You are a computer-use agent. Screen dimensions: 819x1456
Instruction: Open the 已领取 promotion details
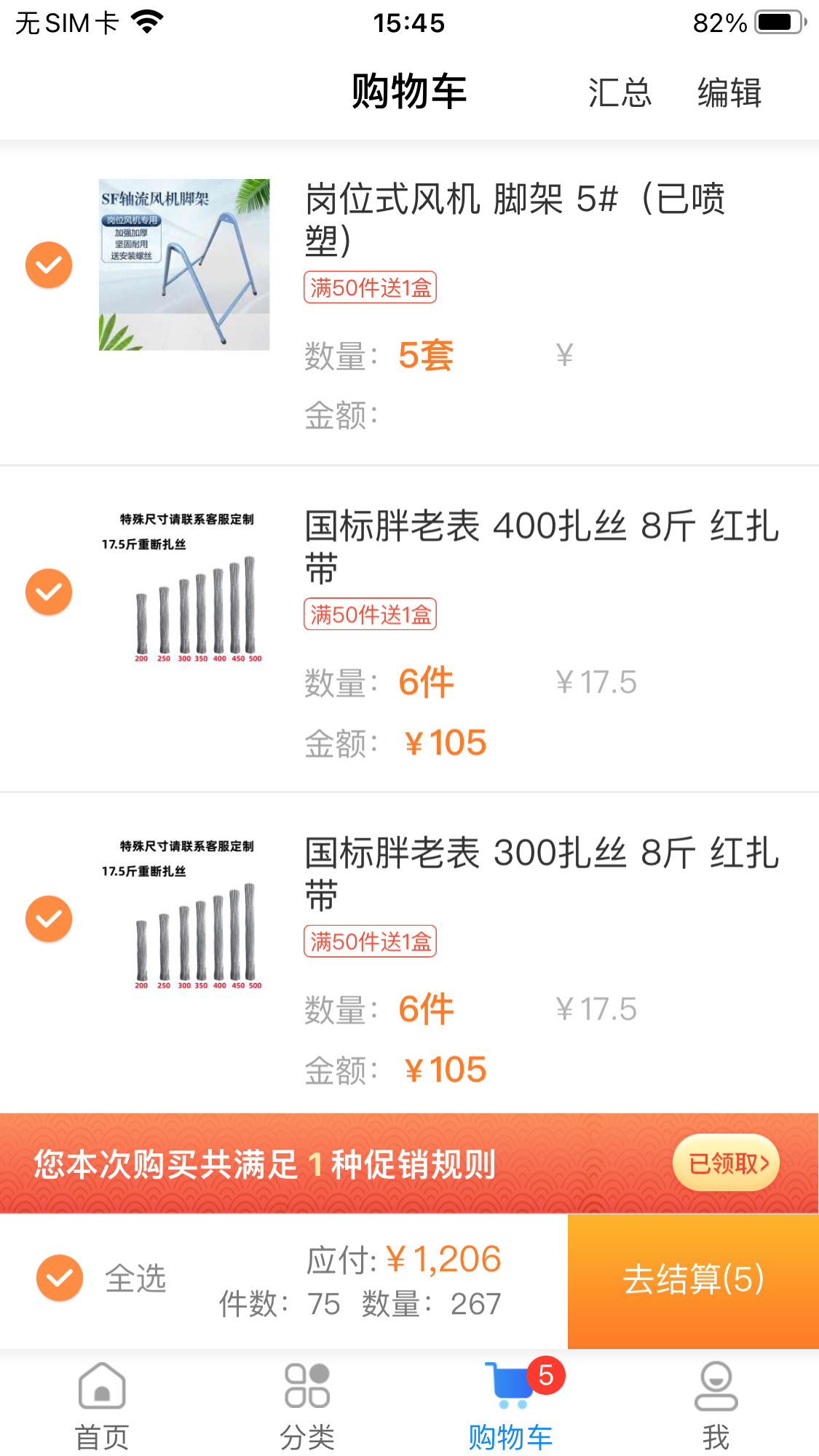pyautogui.click(x=727, y=1163)
